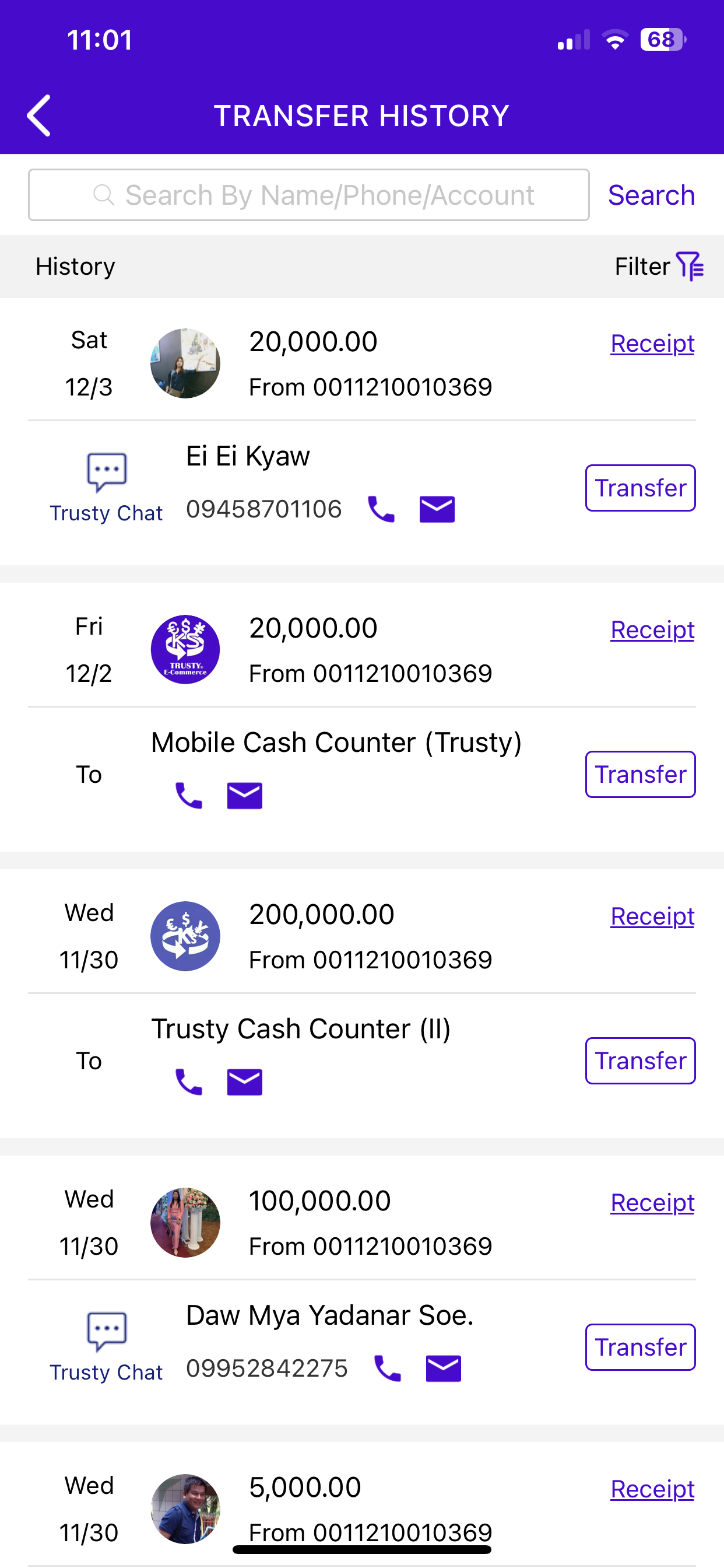Go back from Transfer History

[39, 116]
